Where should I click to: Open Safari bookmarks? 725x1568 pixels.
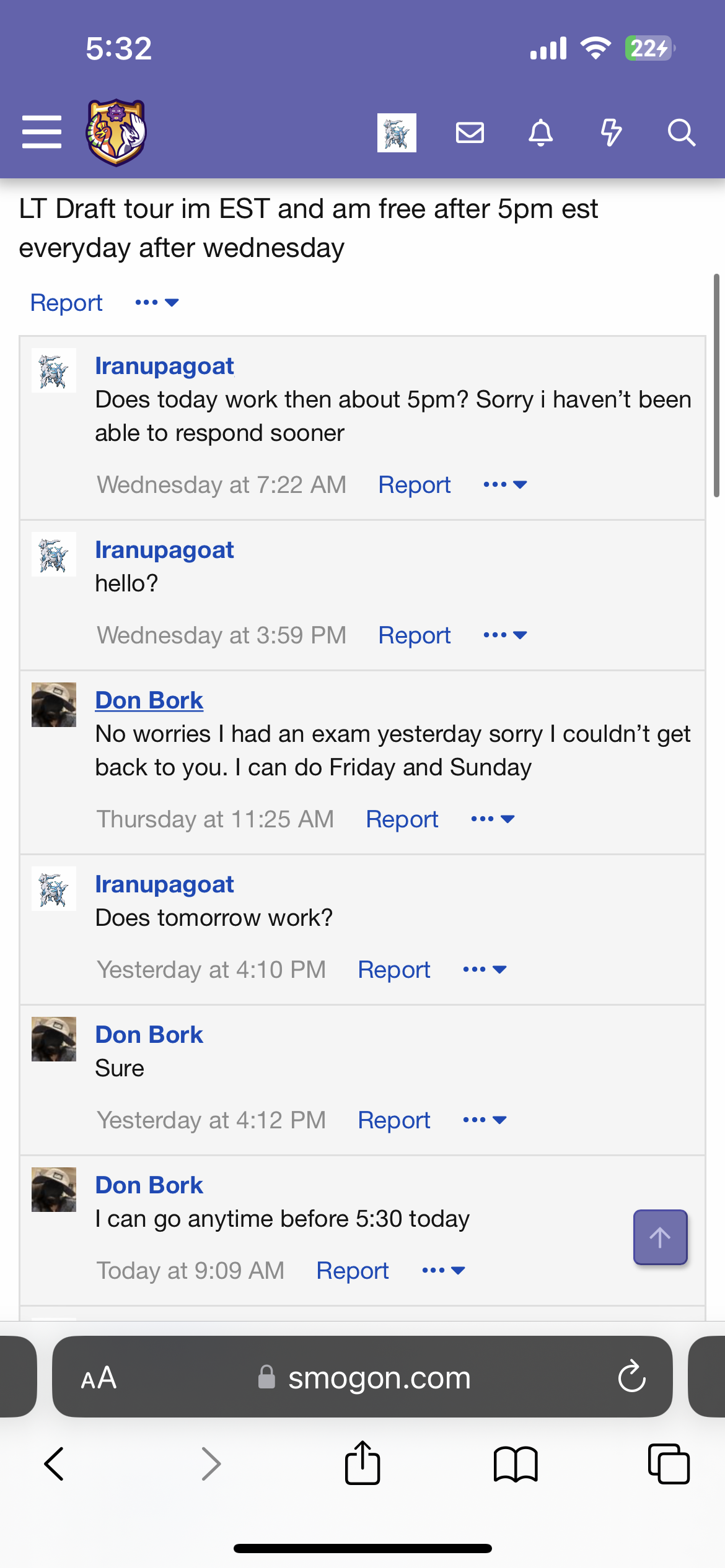click(516, 1464)
